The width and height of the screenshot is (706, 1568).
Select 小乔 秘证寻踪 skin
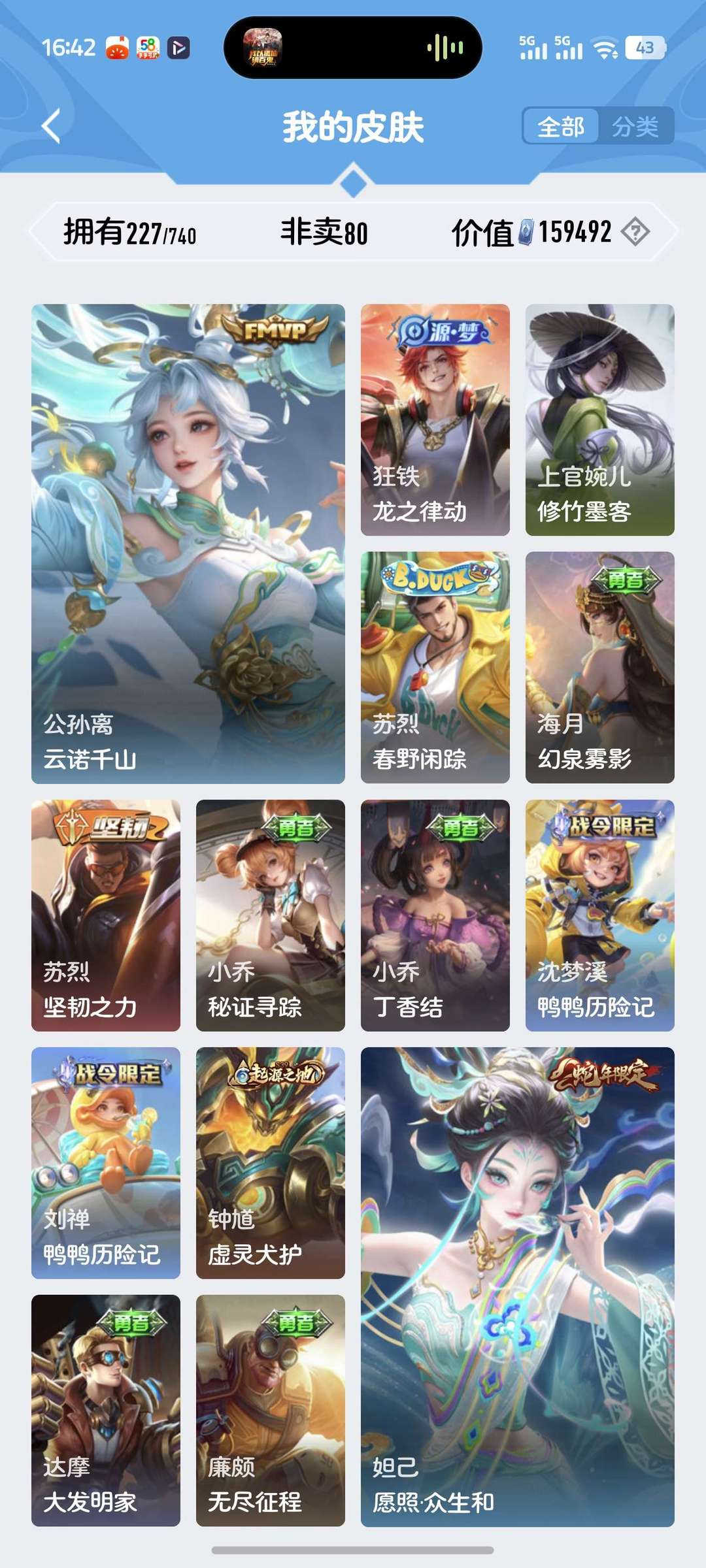click(270, 915)
